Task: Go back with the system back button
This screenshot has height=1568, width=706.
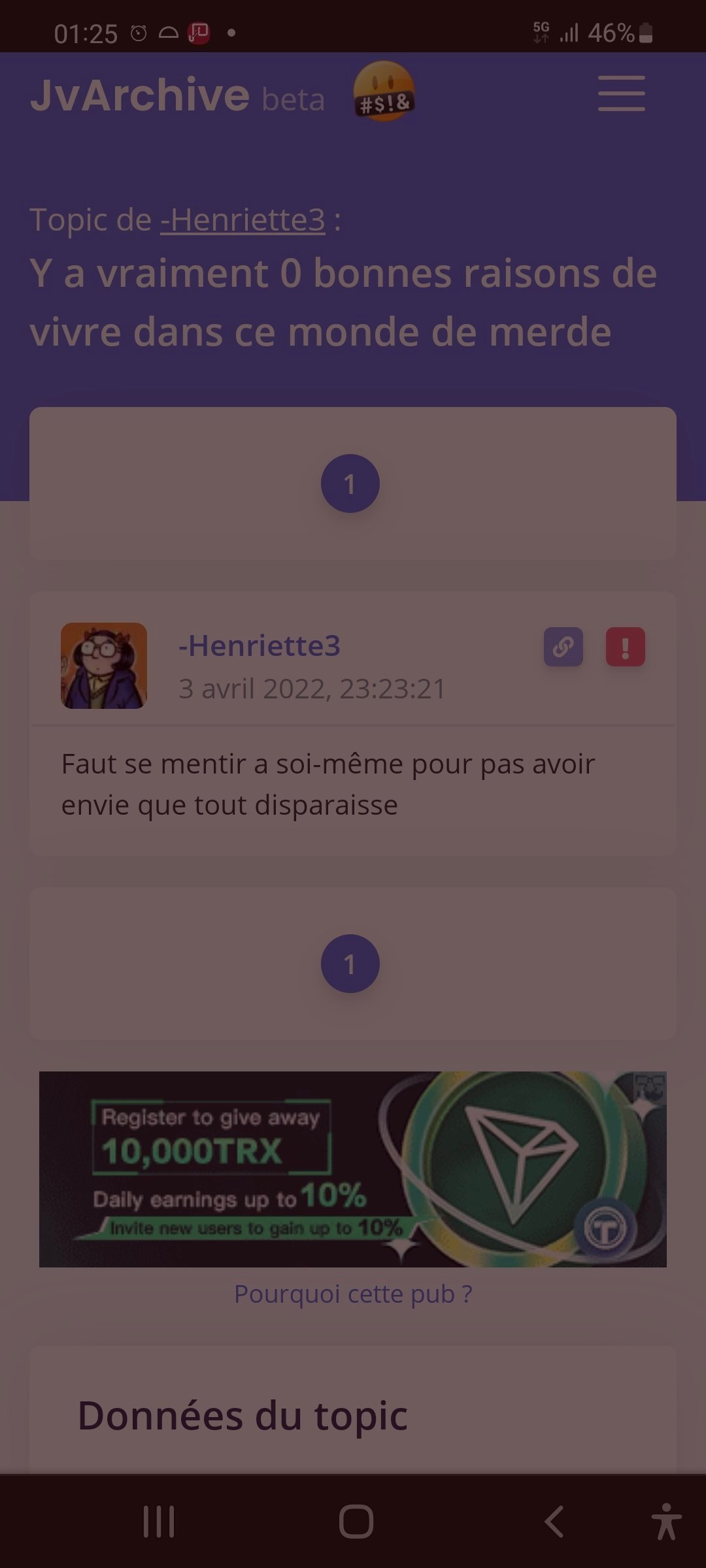Action: (554, 1522)
